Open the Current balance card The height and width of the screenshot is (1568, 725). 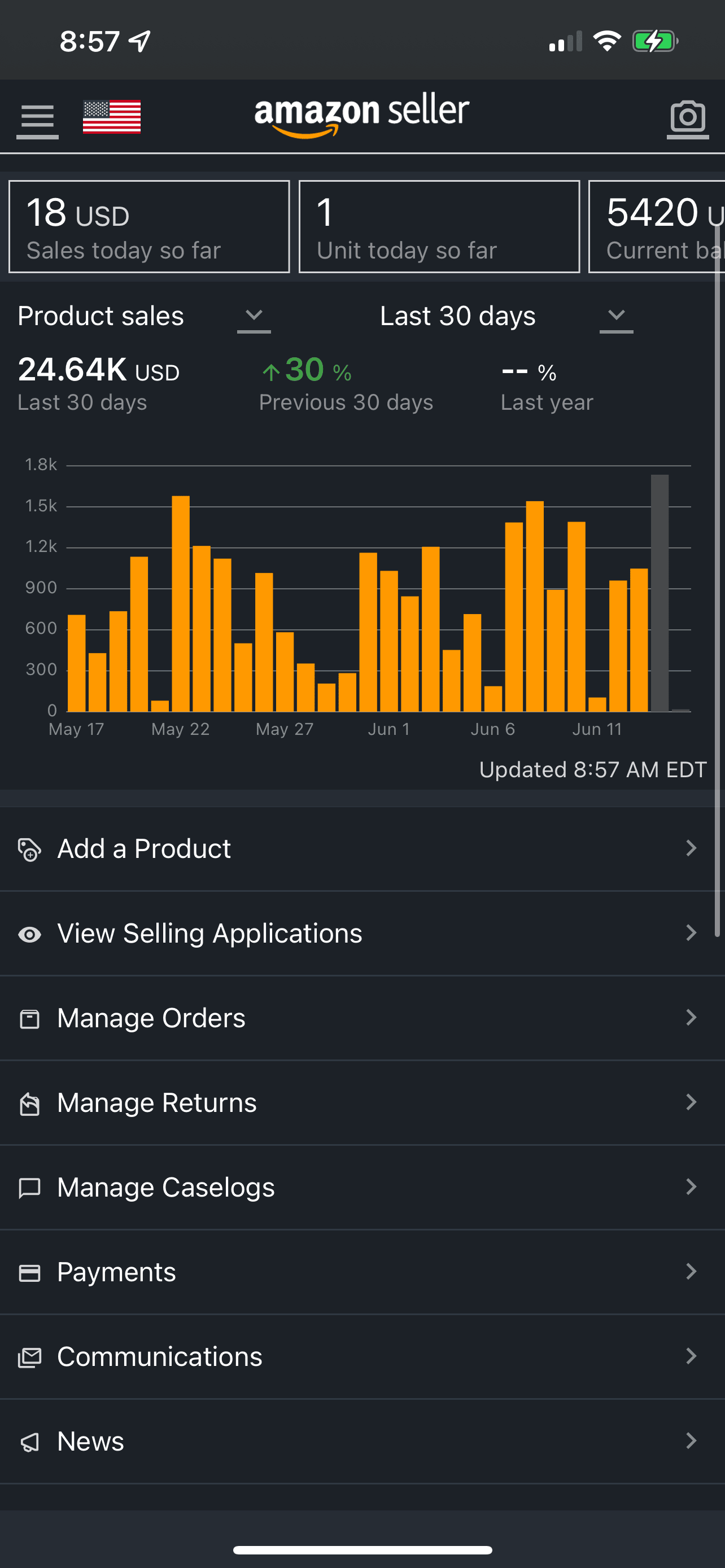coord(657,226)
